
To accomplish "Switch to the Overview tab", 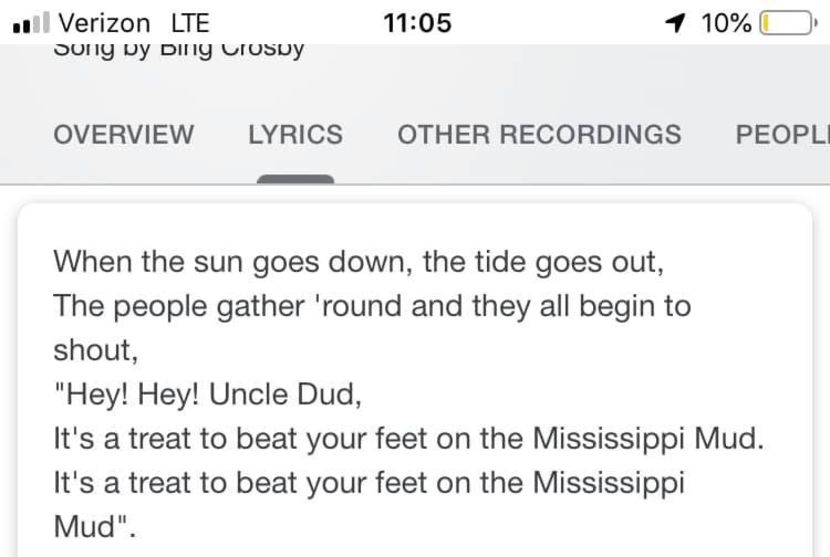I will tap(124, 134).
